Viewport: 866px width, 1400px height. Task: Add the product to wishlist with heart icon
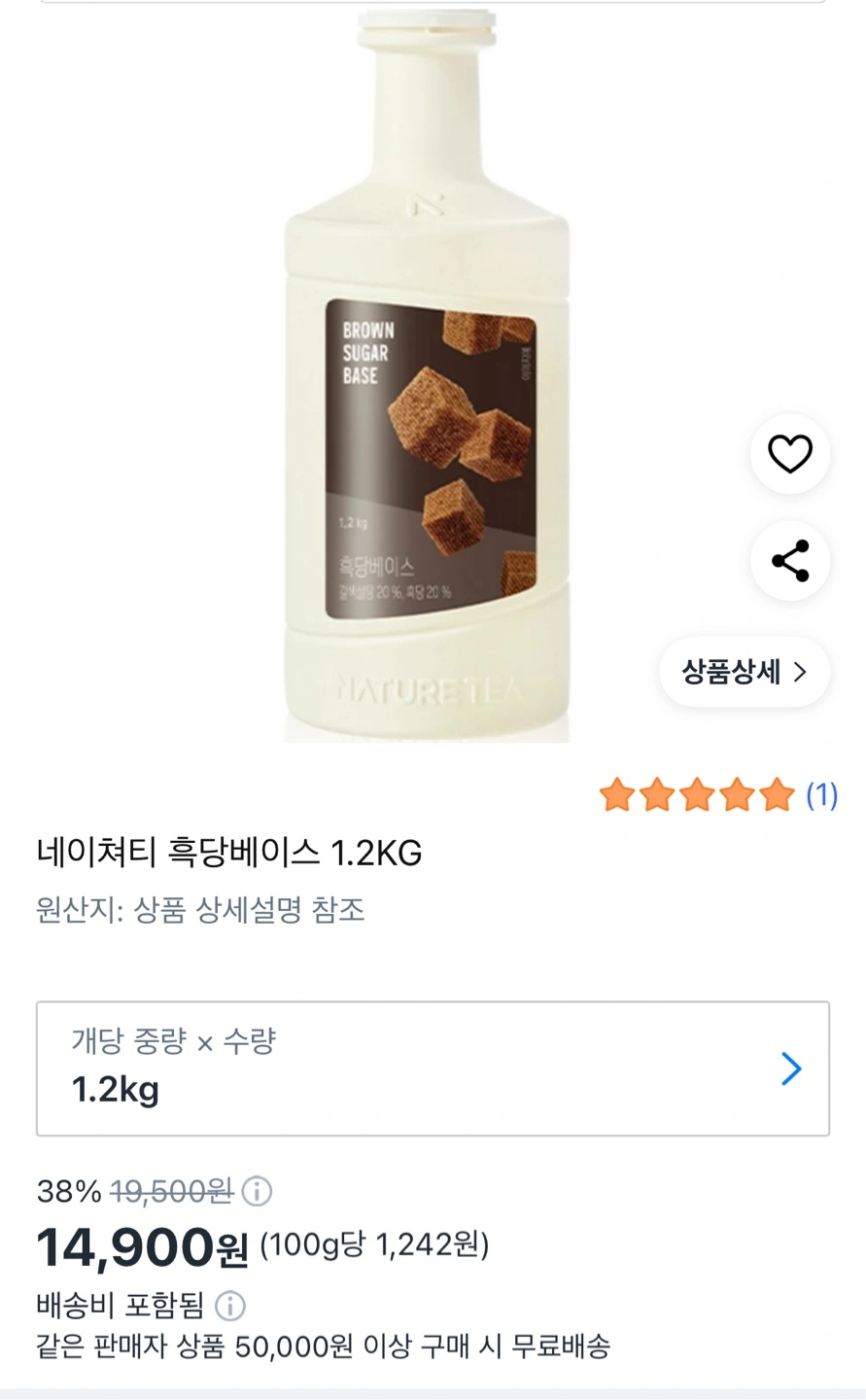click(x=789, y=454)
